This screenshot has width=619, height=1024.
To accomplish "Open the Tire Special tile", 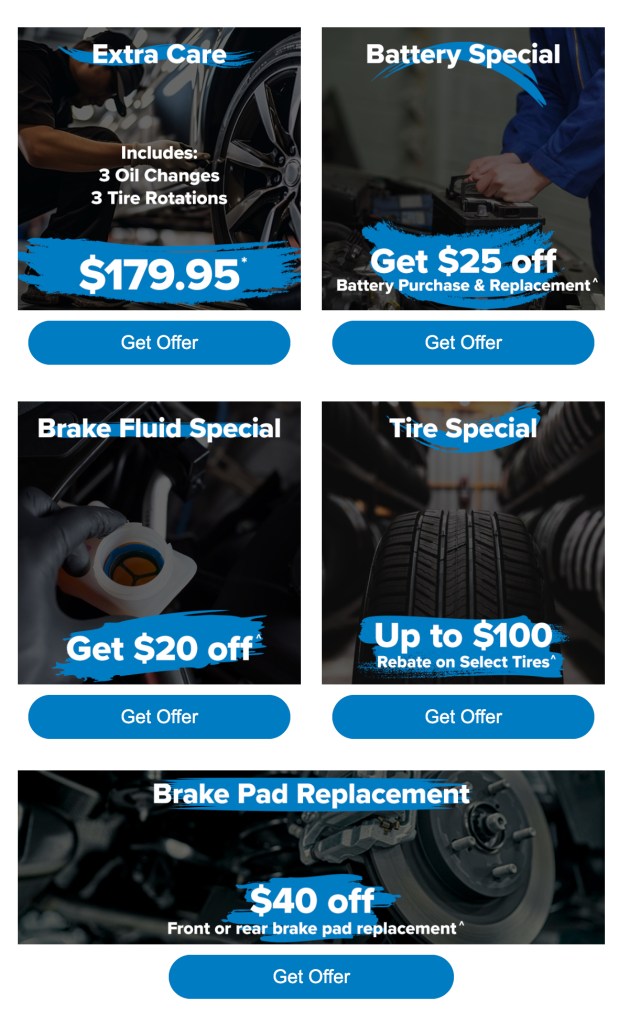I will coord(463,543).
